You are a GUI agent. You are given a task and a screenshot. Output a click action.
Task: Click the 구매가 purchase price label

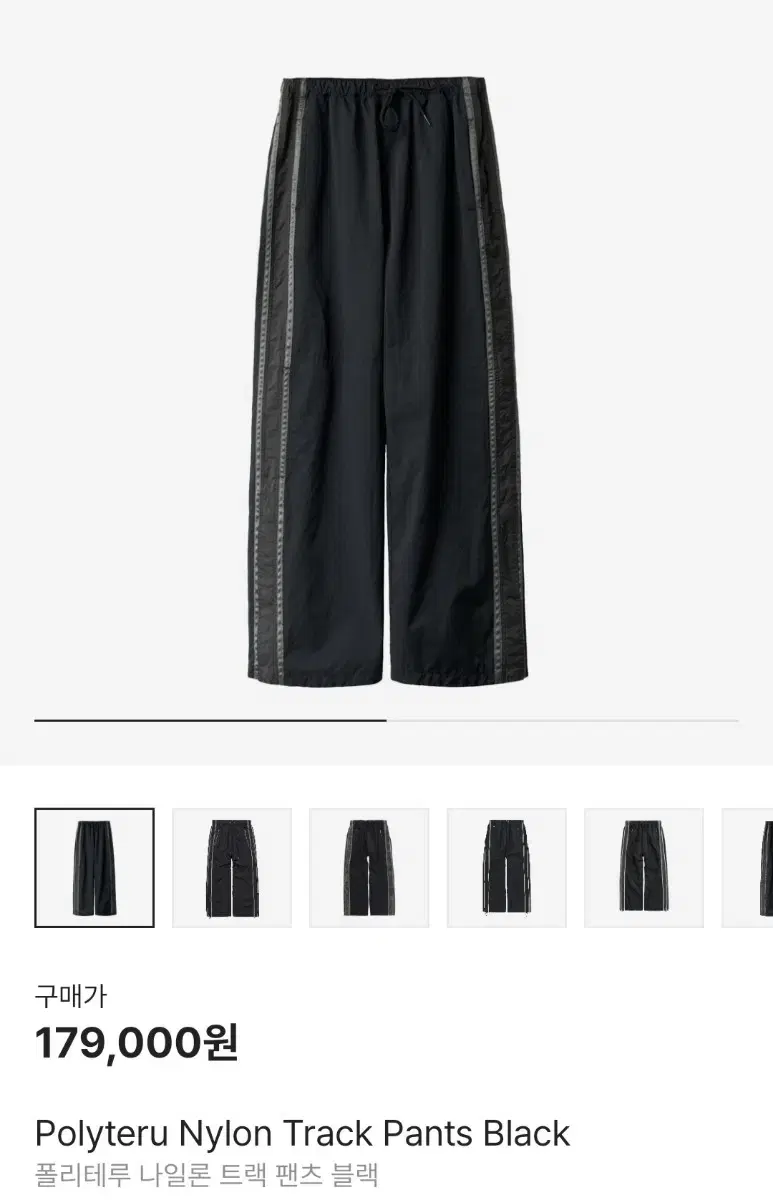tap(63, 993)
